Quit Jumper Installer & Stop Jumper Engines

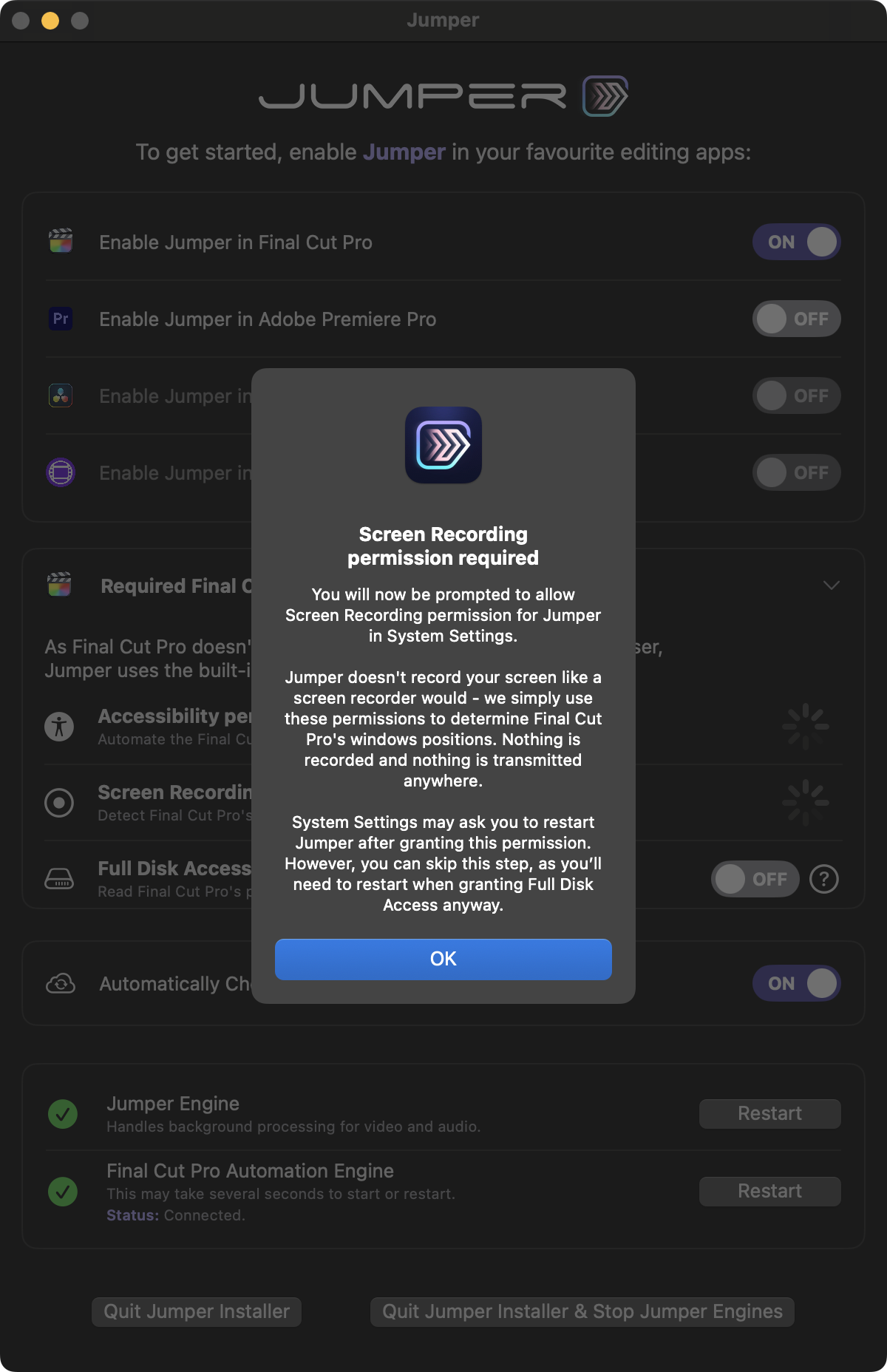point(582,1311)
